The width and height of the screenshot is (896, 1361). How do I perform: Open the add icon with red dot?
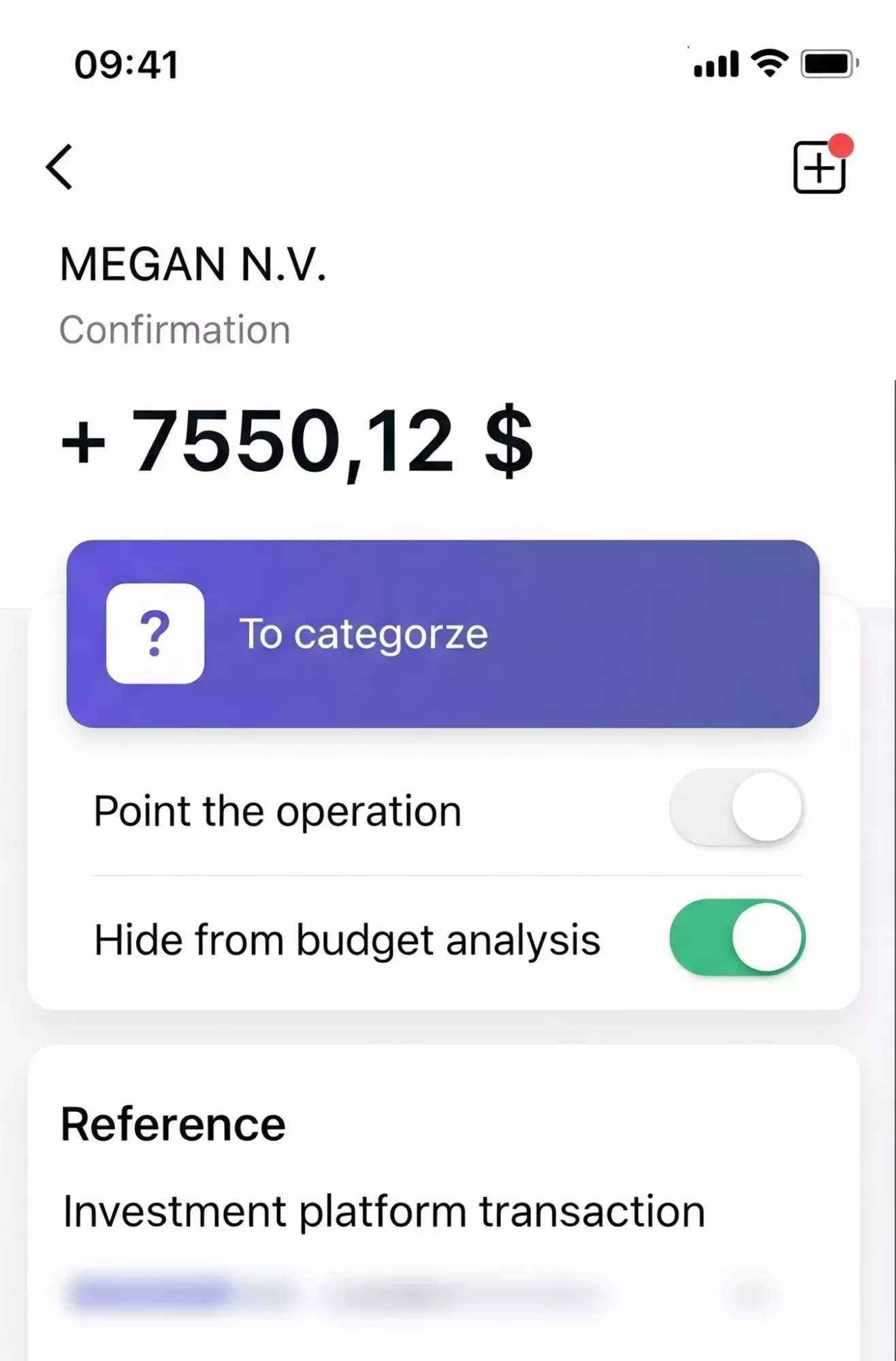click(820, 167)
